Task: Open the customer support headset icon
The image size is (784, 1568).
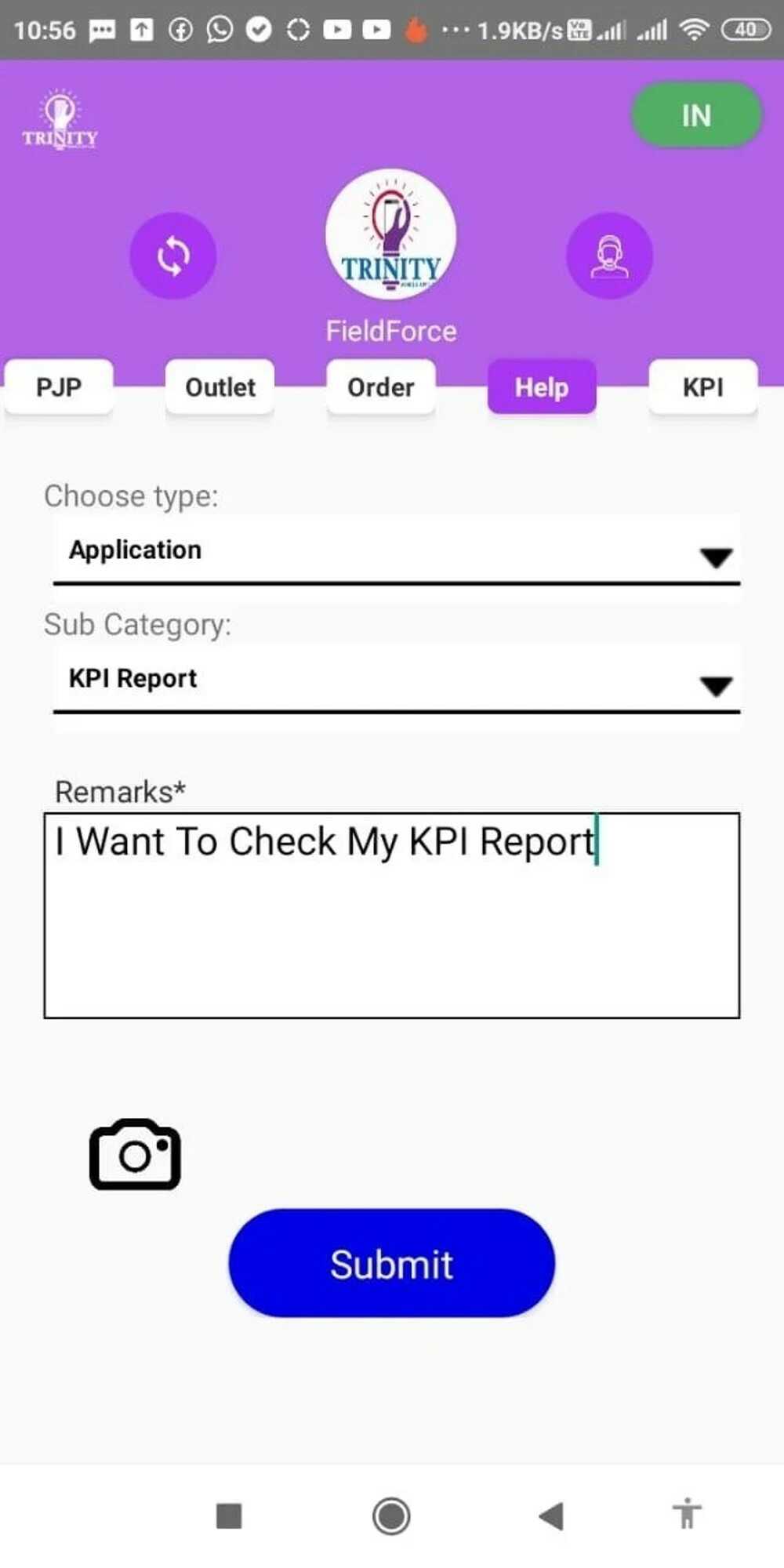Action: tap(609, 256)
